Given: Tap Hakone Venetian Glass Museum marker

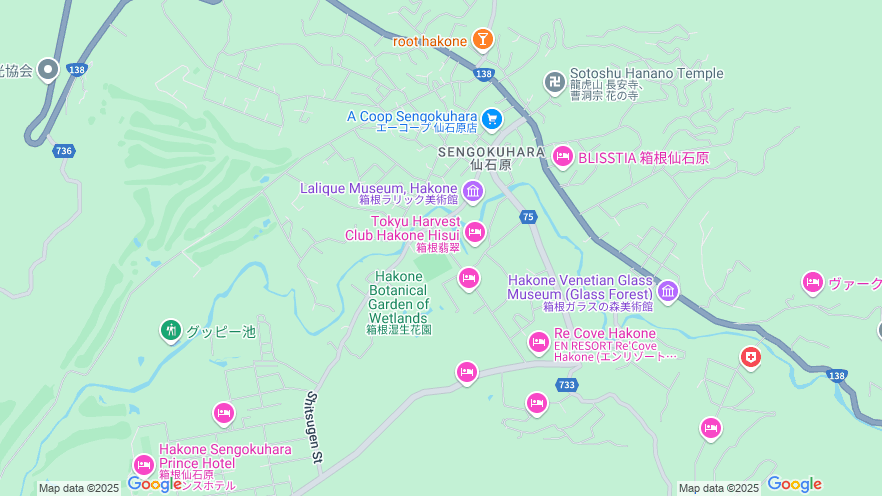Looking at the screenshot, I should [668, 291].
